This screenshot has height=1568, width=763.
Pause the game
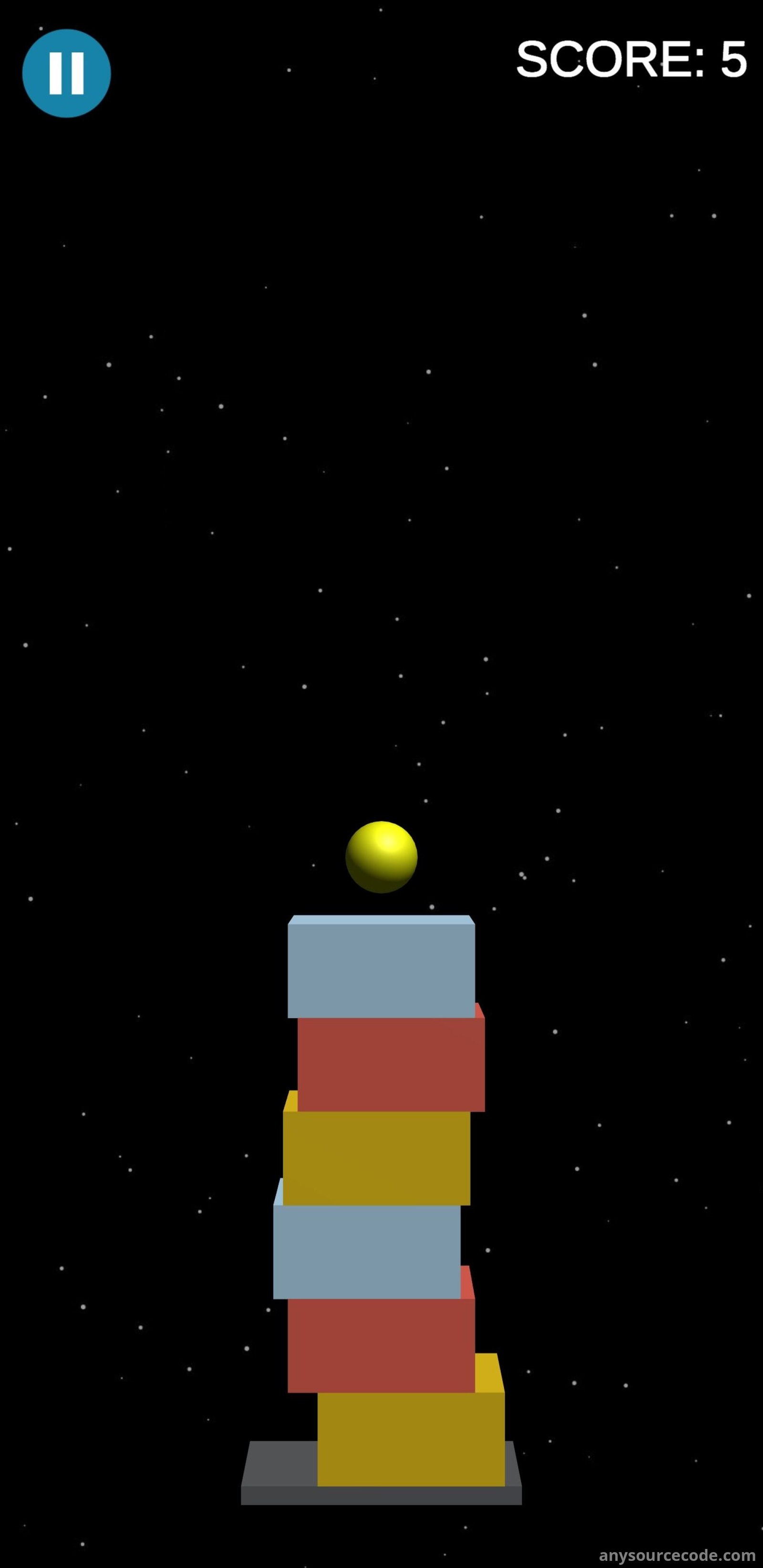pyautogui.click(x=66, y=73)
